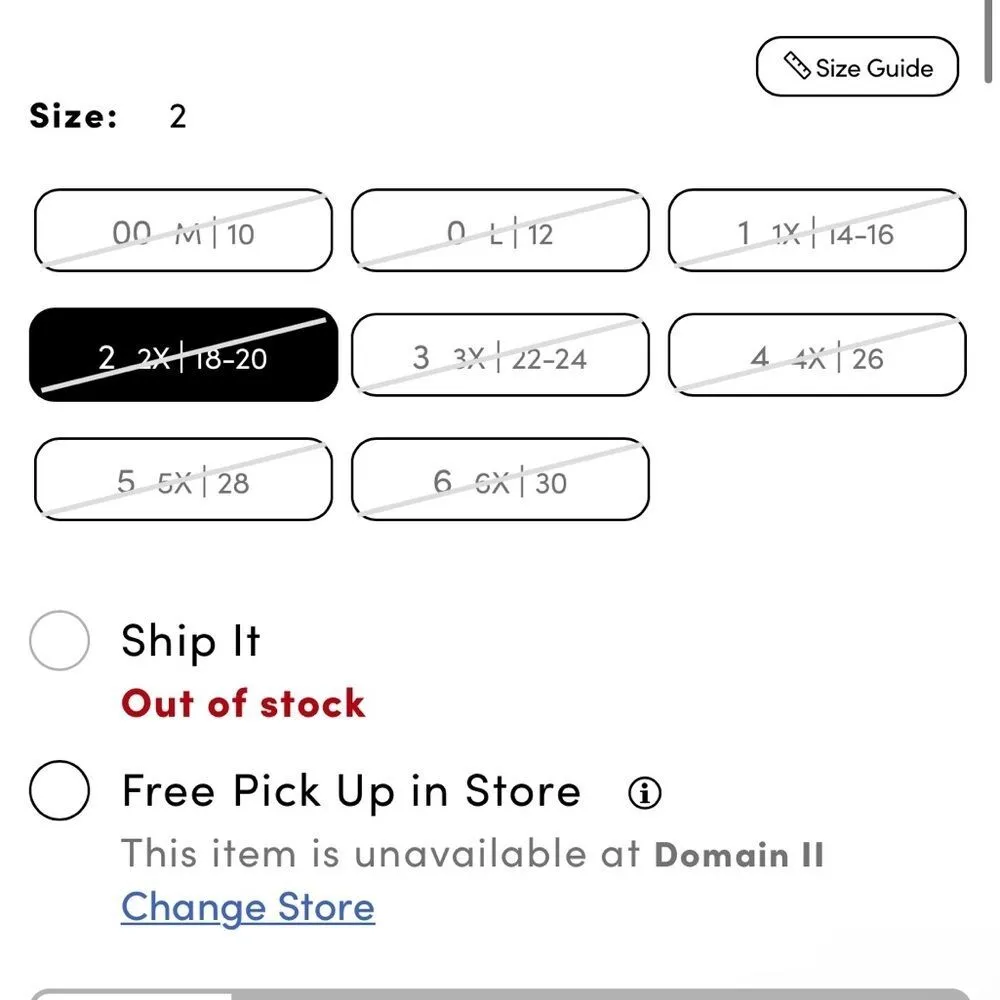Select size 3 3X | 22-24
This screenshot has width=1000, height=1000.
coord(500,355)
